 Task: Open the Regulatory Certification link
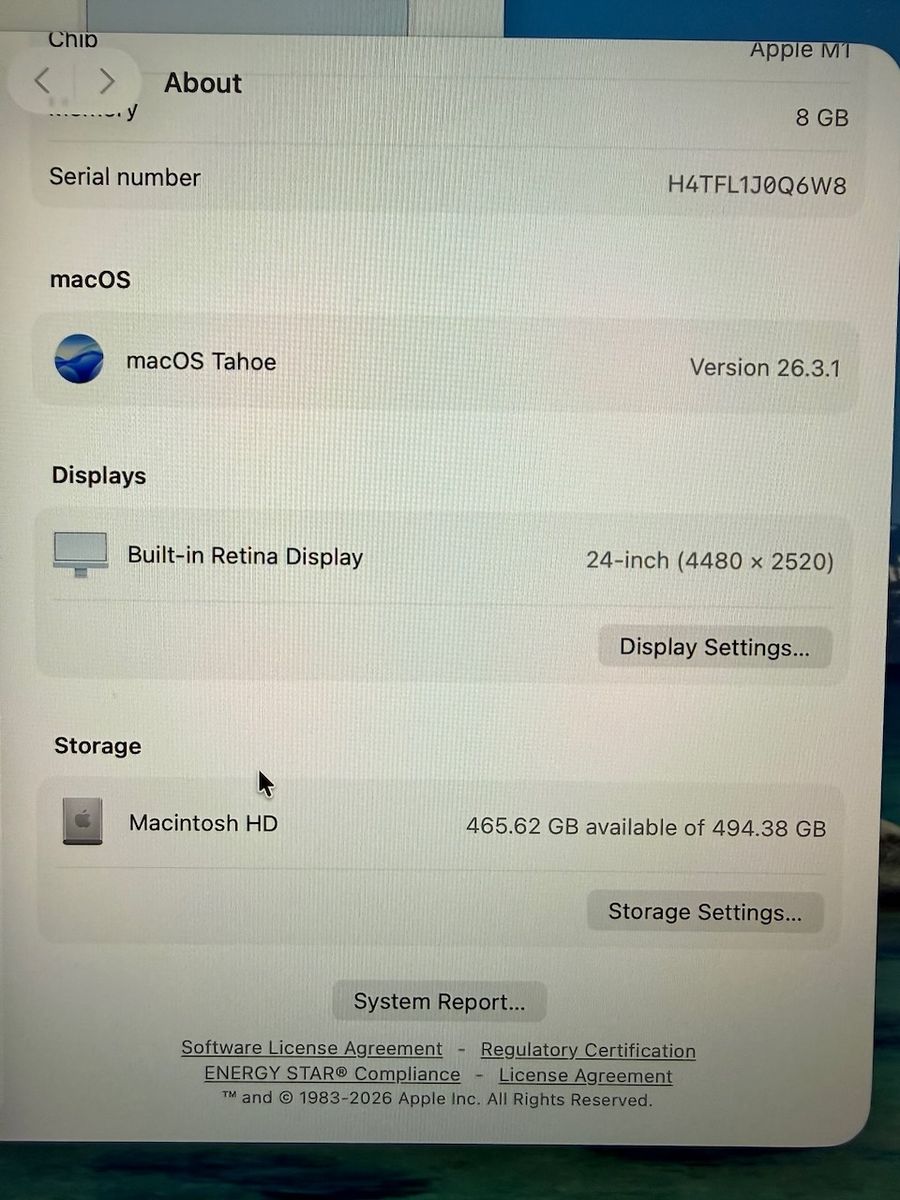588,1050
